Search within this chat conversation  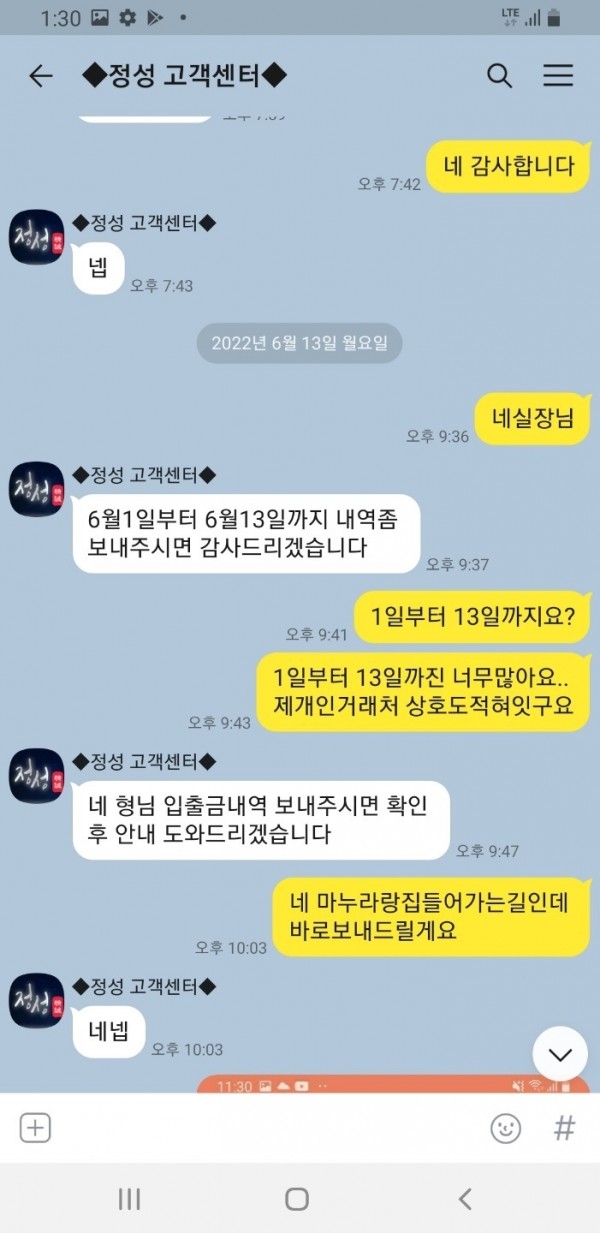(499, 76)
